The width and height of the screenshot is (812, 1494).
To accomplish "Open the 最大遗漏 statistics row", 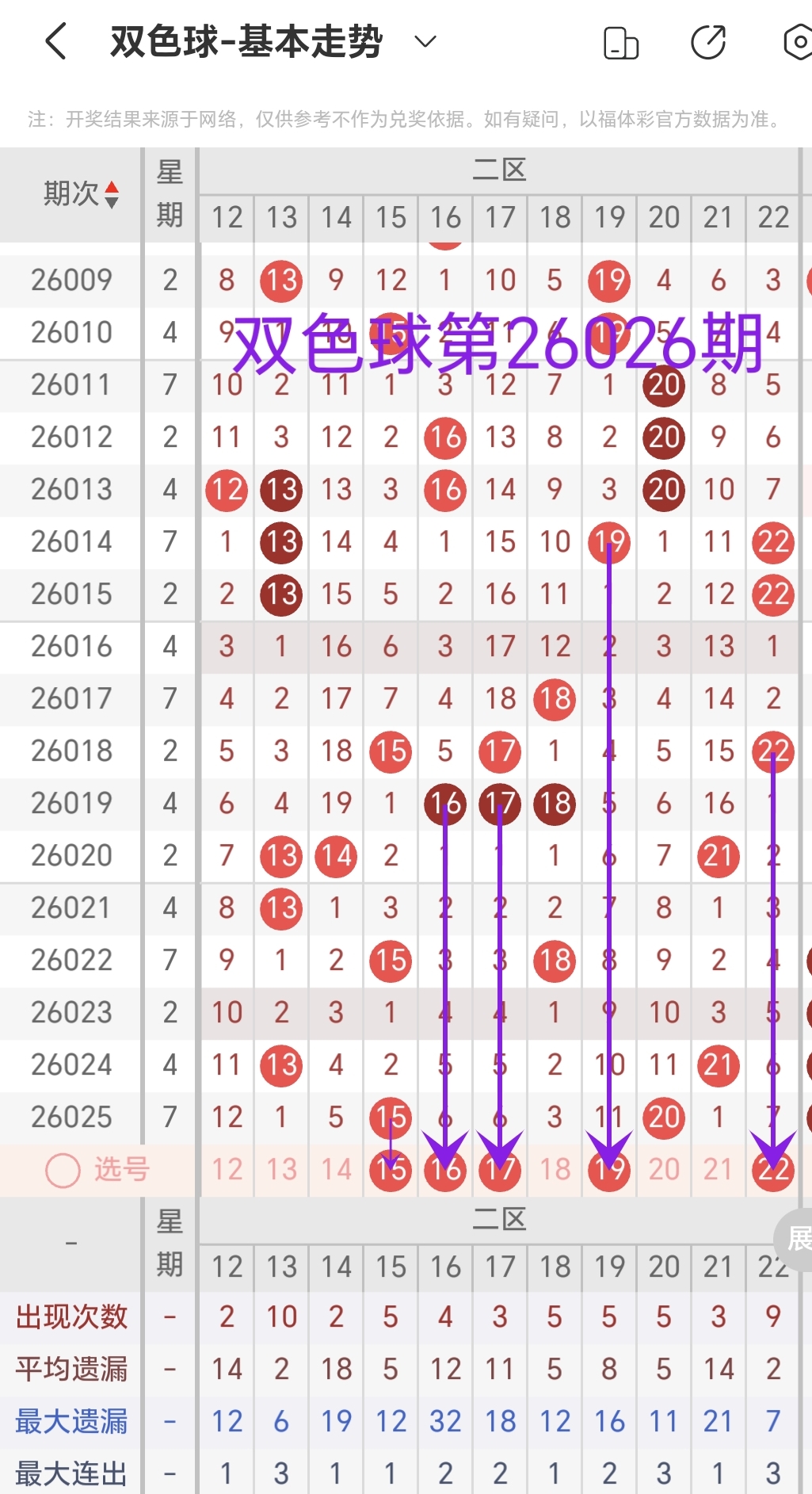I will pos(71,1419).
